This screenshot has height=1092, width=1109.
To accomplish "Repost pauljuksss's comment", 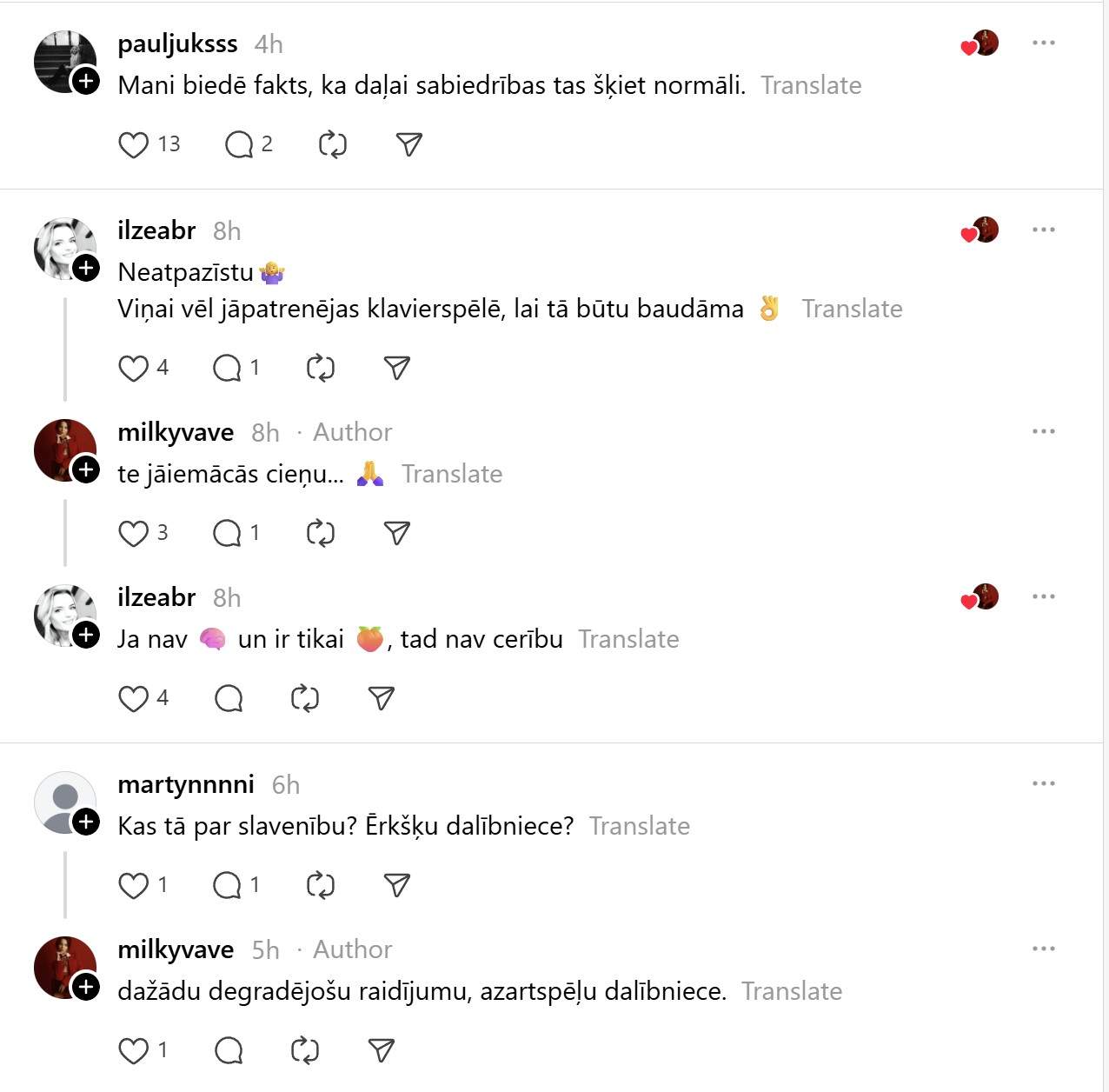I will (332, 144).
